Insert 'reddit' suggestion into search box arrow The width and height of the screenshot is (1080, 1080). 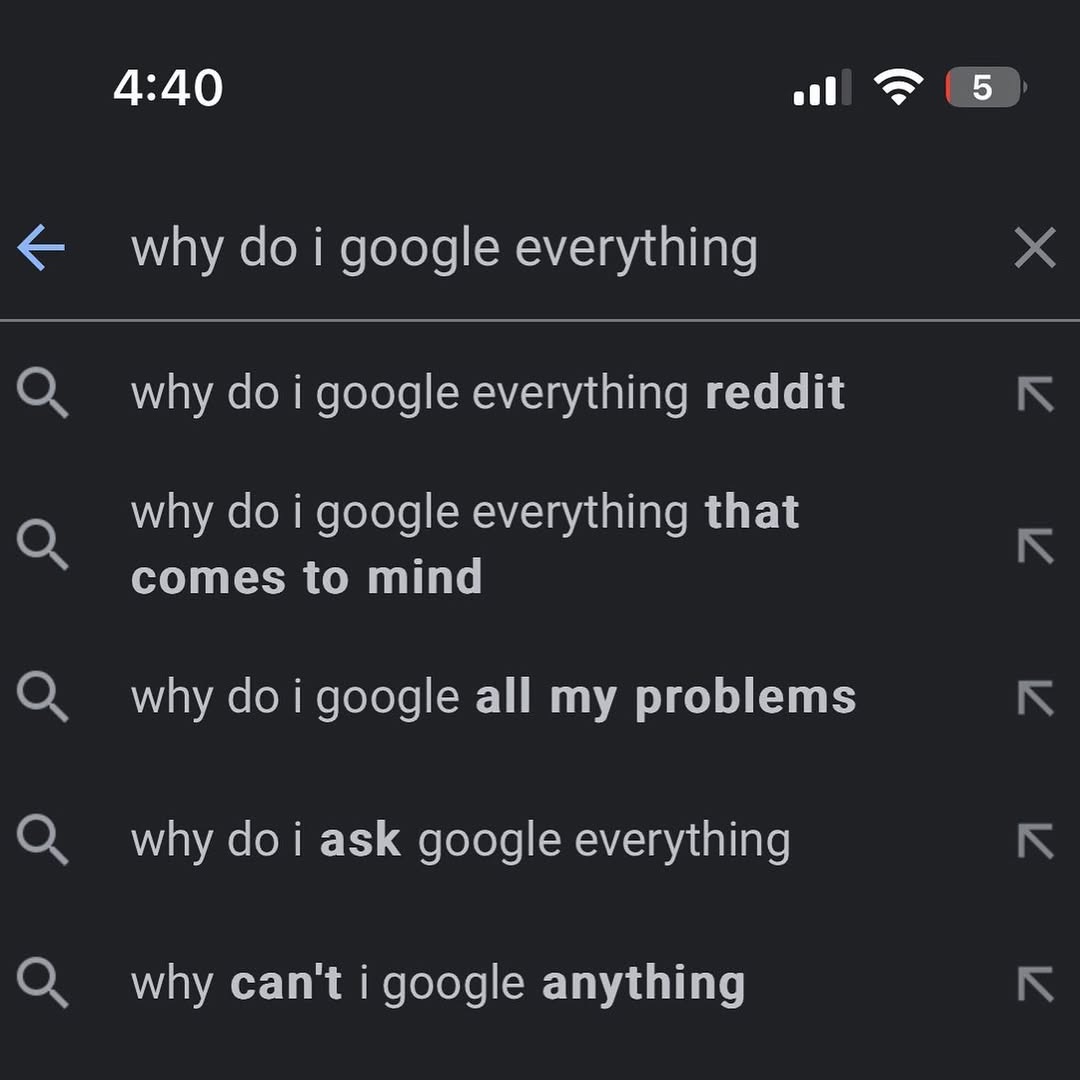[1035, 395]
